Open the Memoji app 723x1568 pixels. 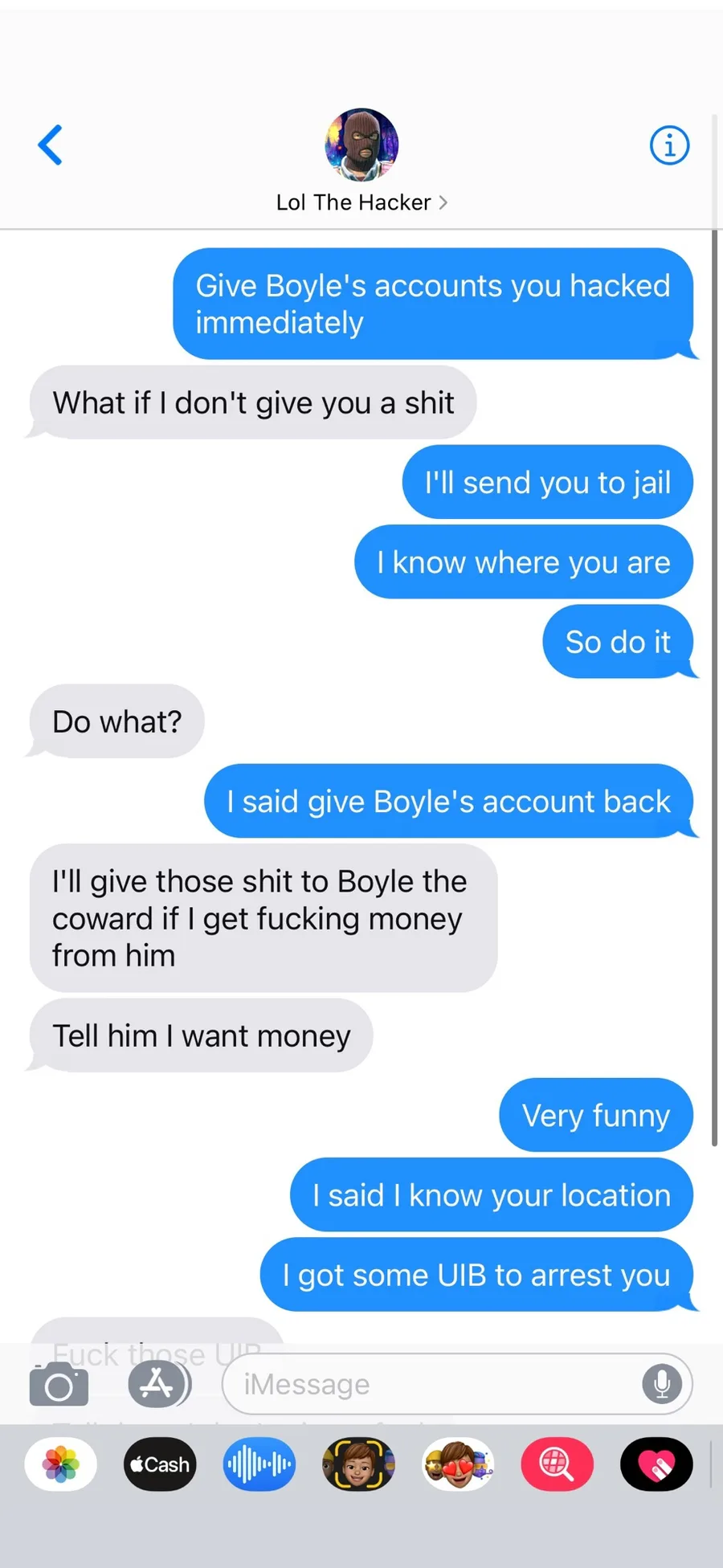[x=358, y=1464]
